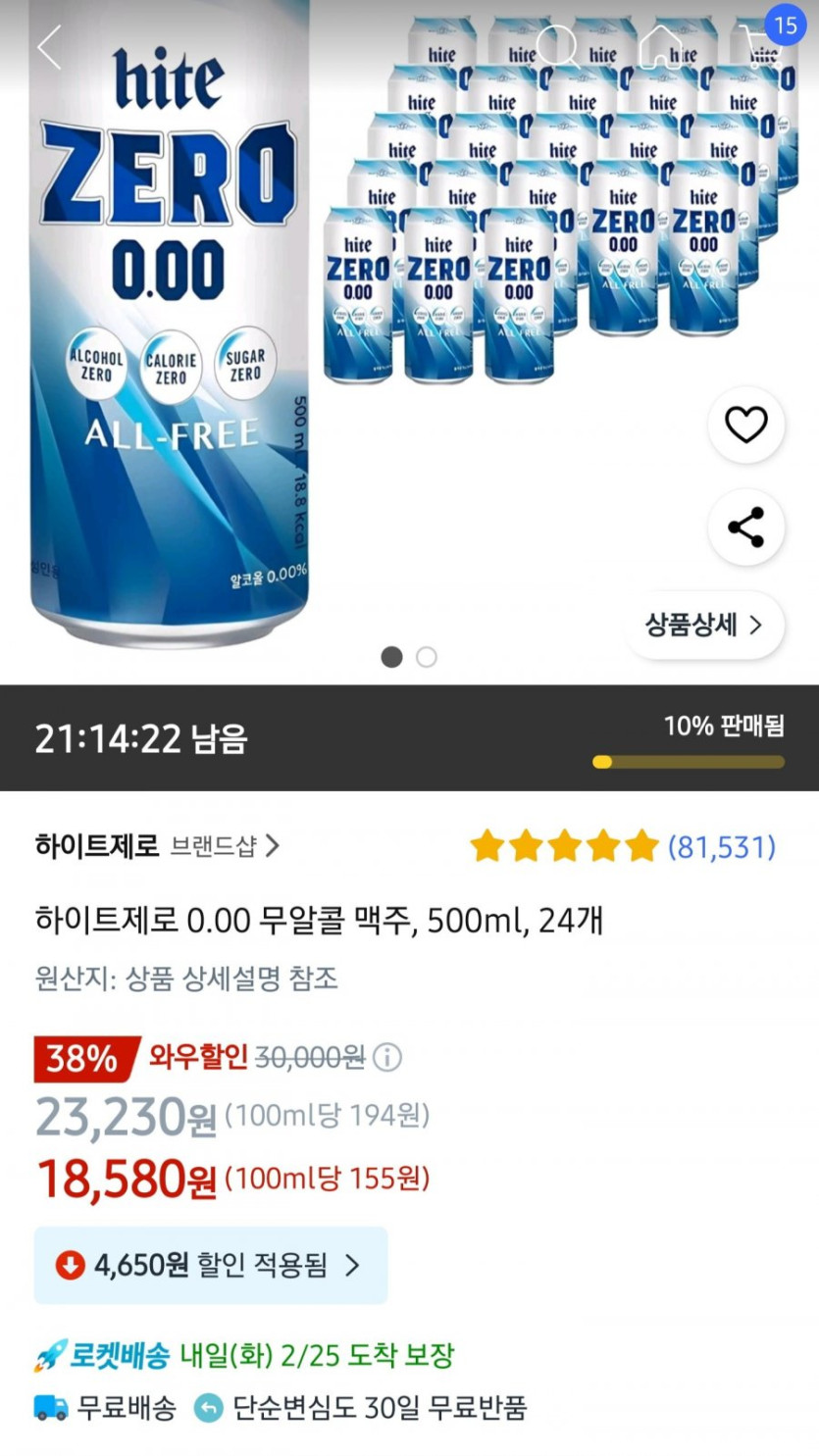Add this product to wishlist heart

tap(745, 425)
